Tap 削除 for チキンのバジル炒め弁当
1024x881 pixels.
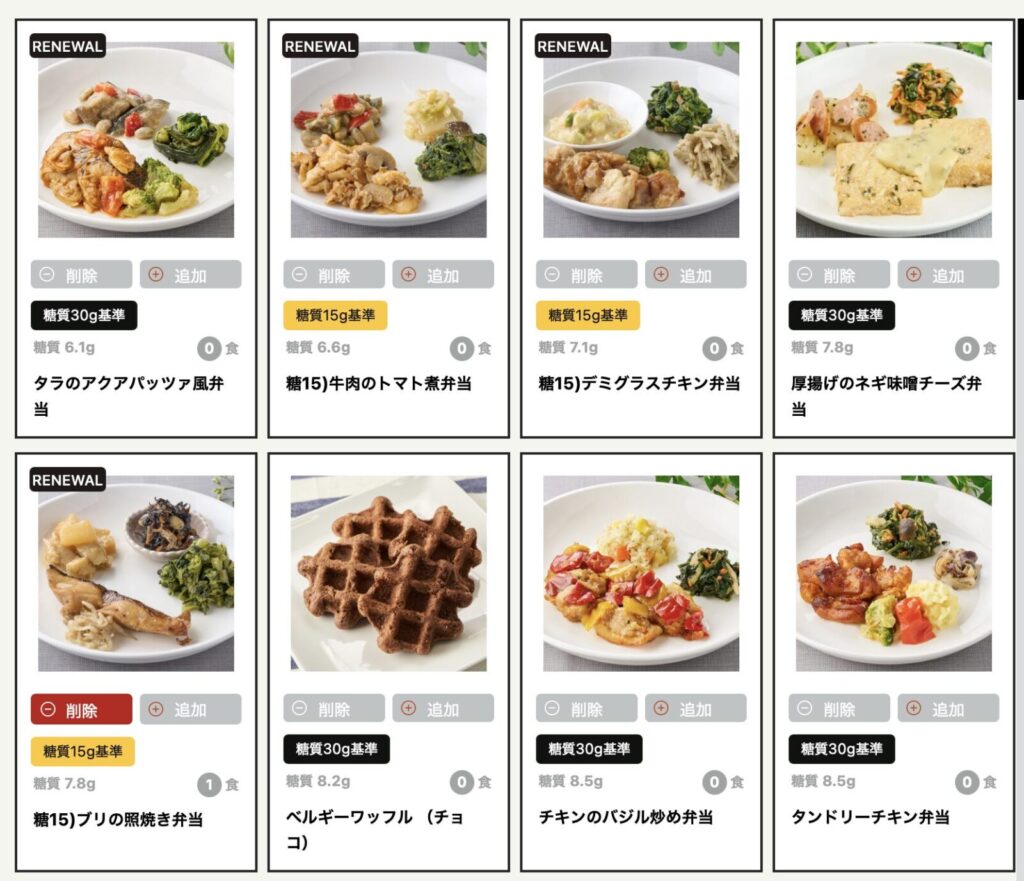click(587, 709)
